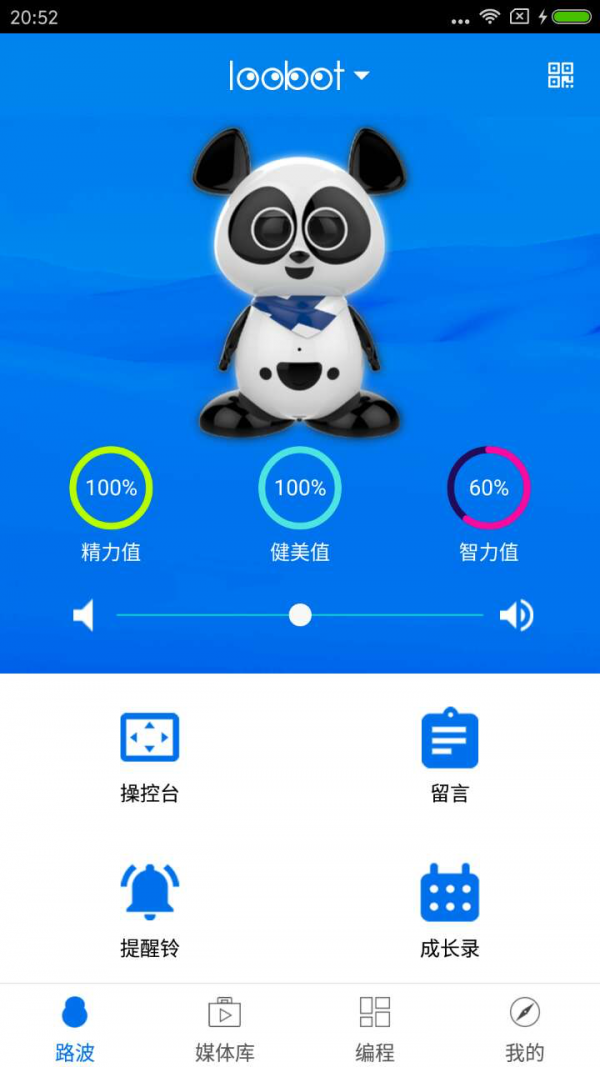
Task: Switch to the 媒体库 tab
Action: coord(225,1028)
